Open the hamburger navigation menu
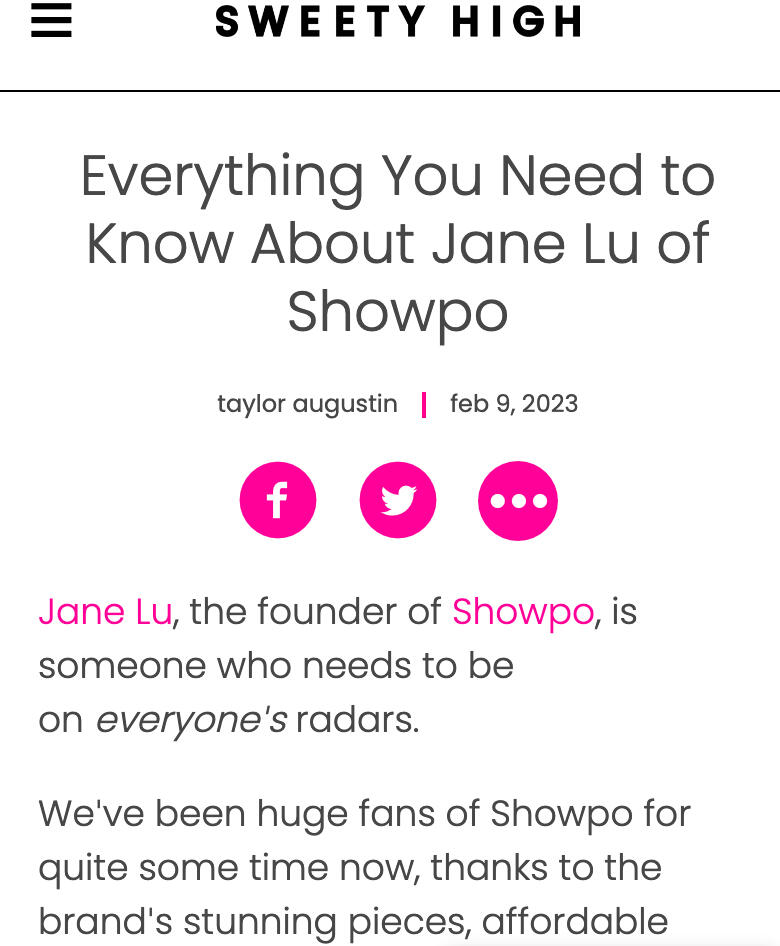780x946 pixels. (51, 20)
